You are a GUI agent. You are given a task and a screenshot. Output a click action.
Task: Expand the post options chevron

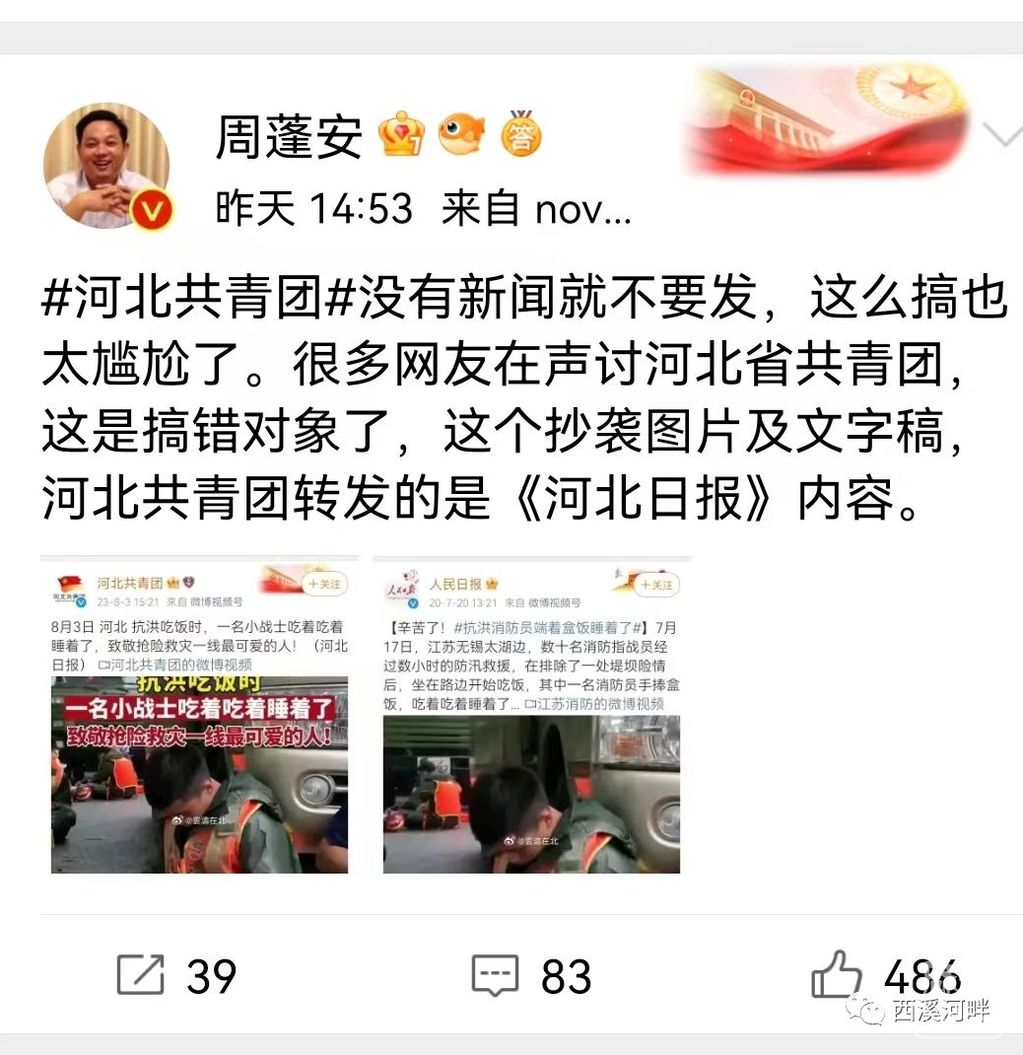click(x=1001, y=135)
